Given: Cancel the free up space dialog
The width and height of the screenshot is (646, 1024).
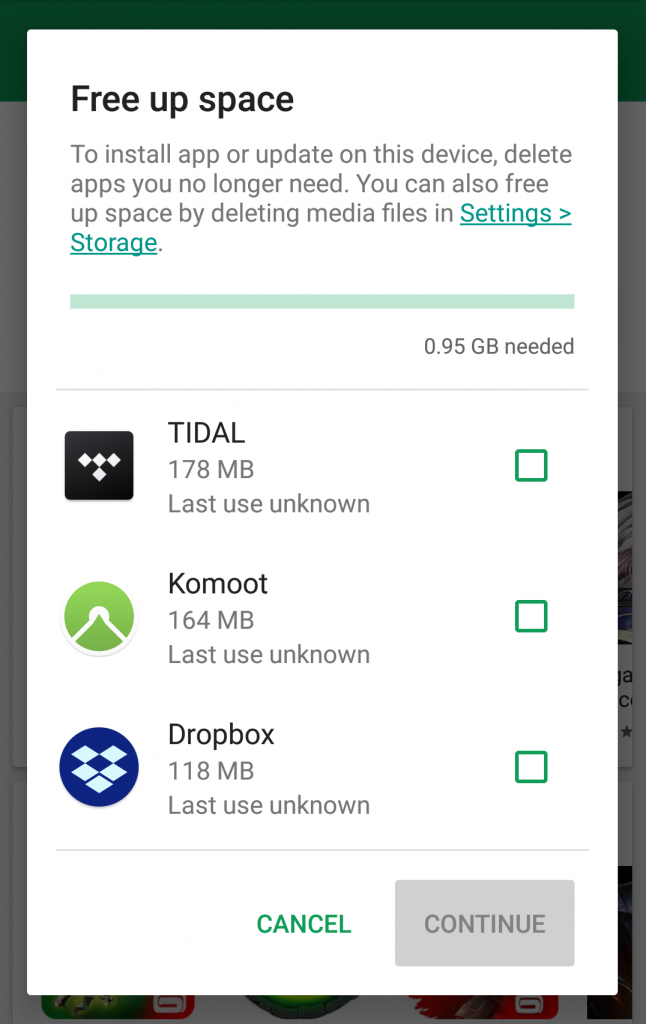Looking at the screenshot, I should [304, 924].
